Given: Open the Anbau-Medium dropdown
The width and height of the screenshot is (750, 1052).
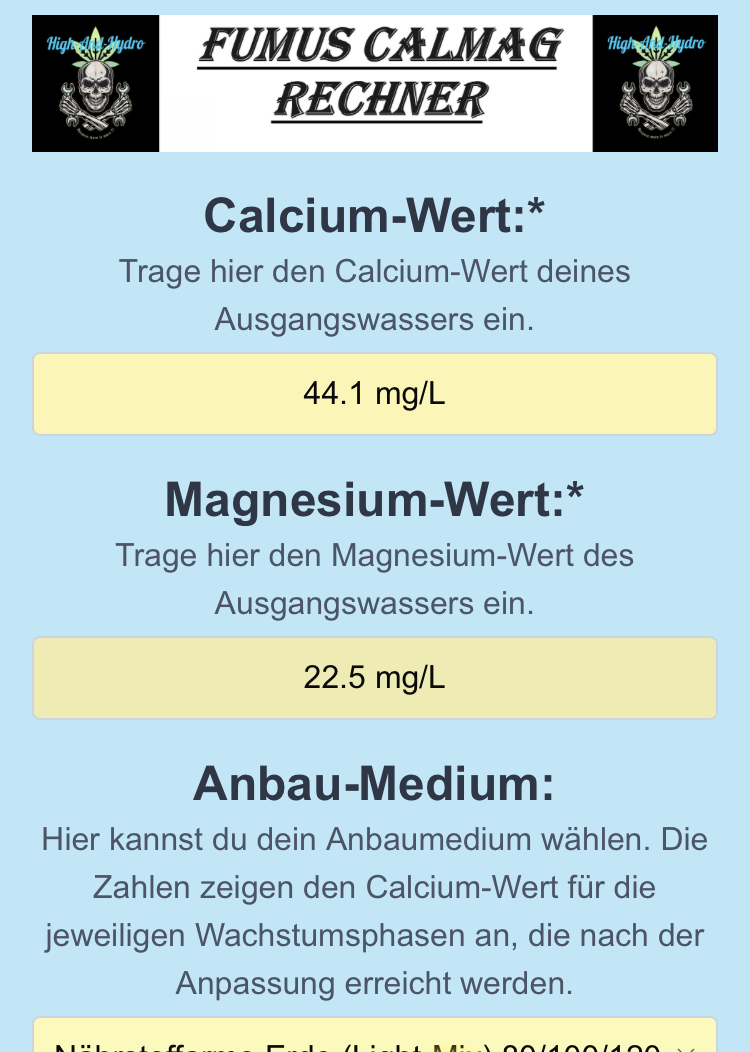Looking at the screenshot, I should 374,1040.
